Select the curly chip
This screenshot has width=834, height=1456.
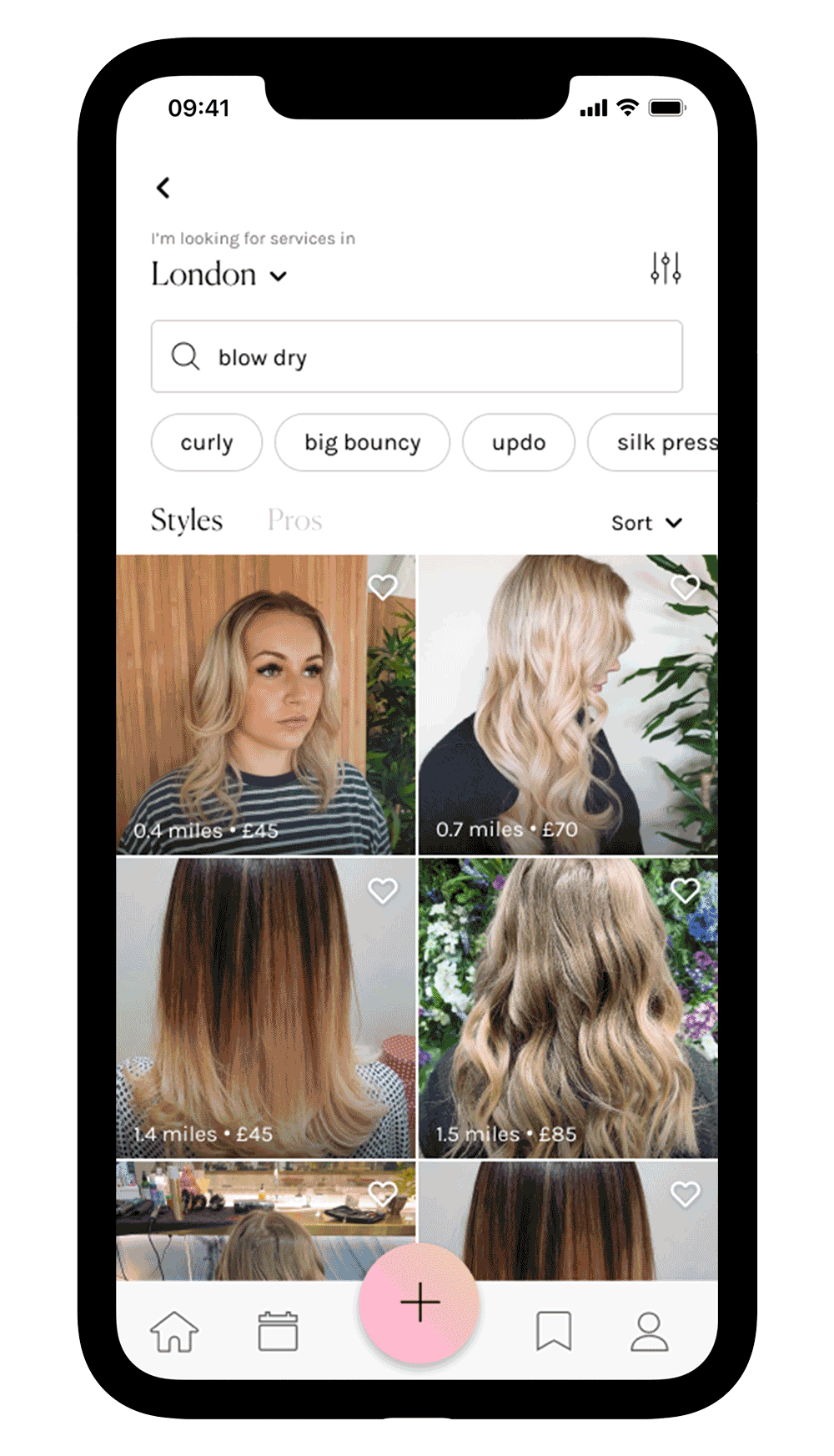click(x=207, y=442)
